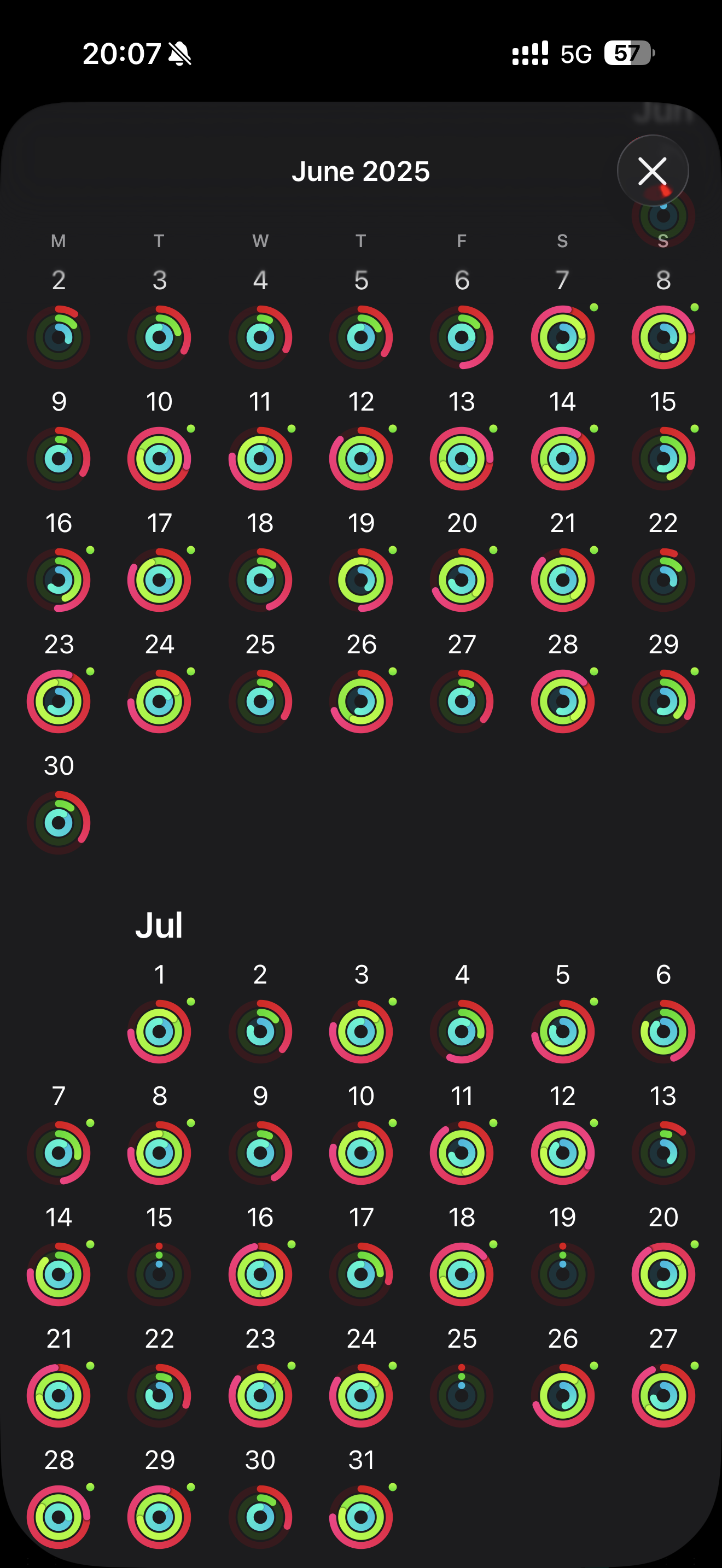Image resolution: width=722 pixels, height=1568 pixels.
Task: Select June 12 activity rings
Action: pos(361,458)
